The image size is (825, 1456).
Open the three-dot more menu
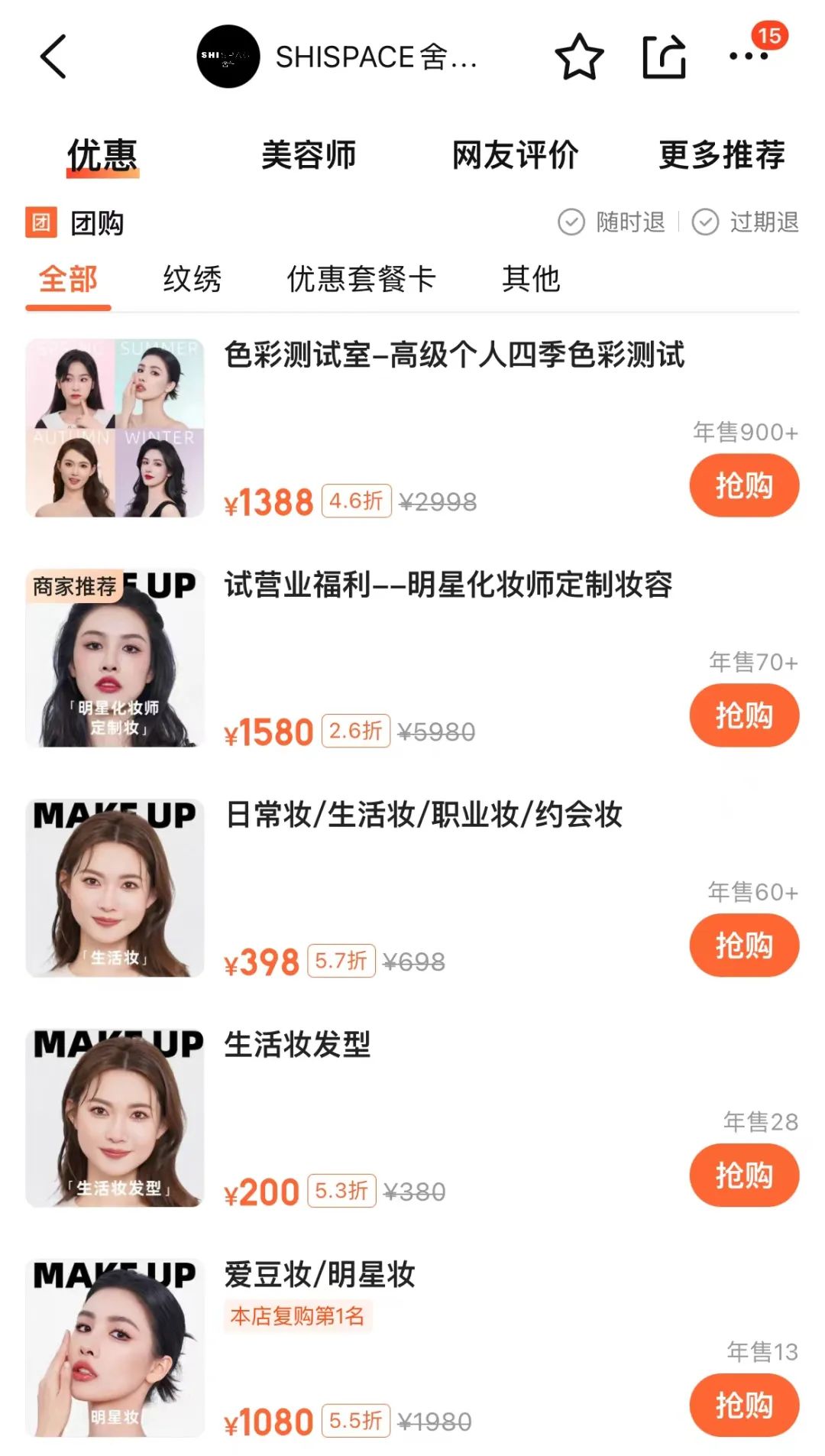pos(748,57)
